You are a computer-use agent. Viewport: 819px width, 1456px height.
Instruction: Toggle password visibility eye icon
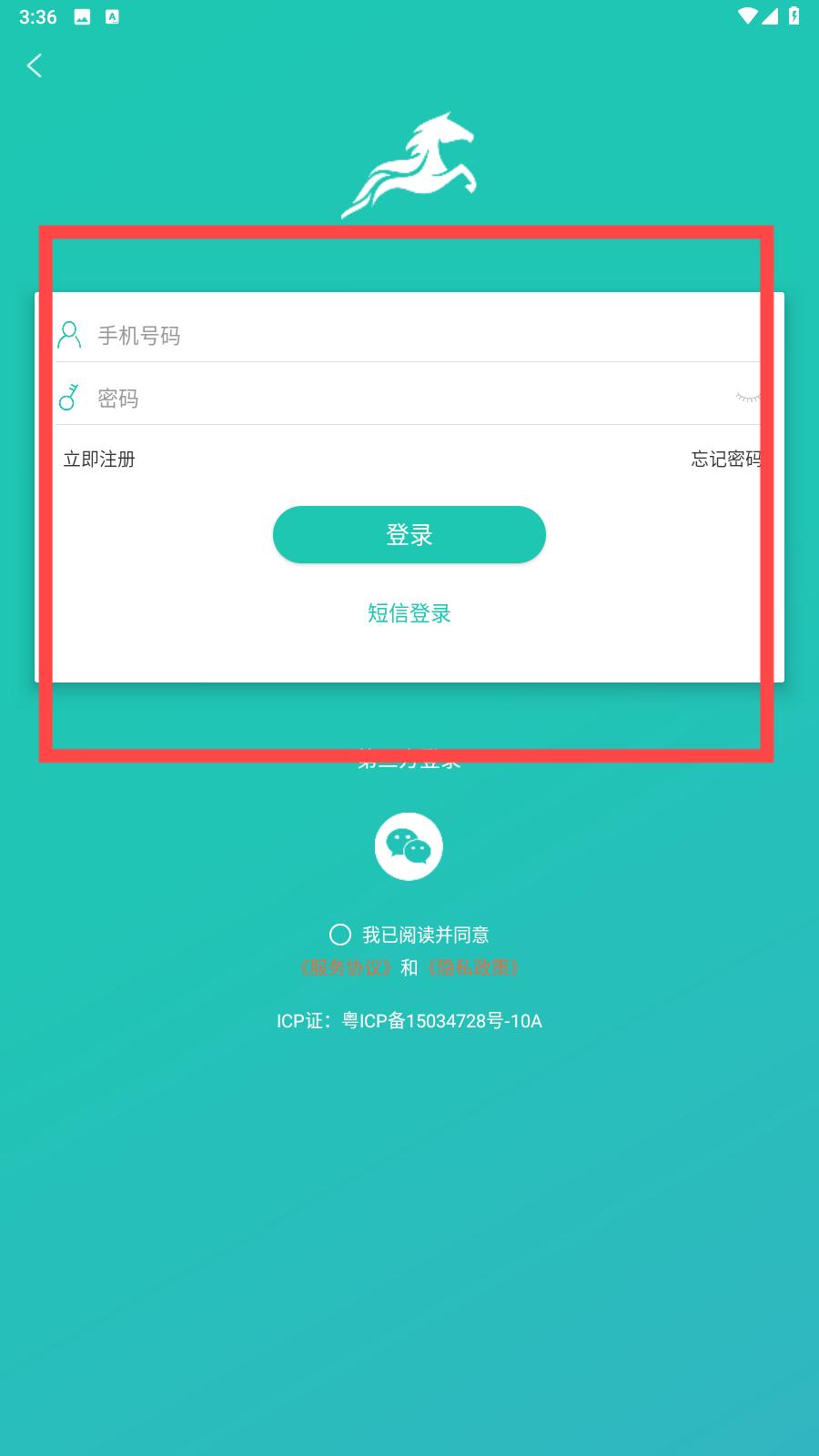tap(748, 398)
